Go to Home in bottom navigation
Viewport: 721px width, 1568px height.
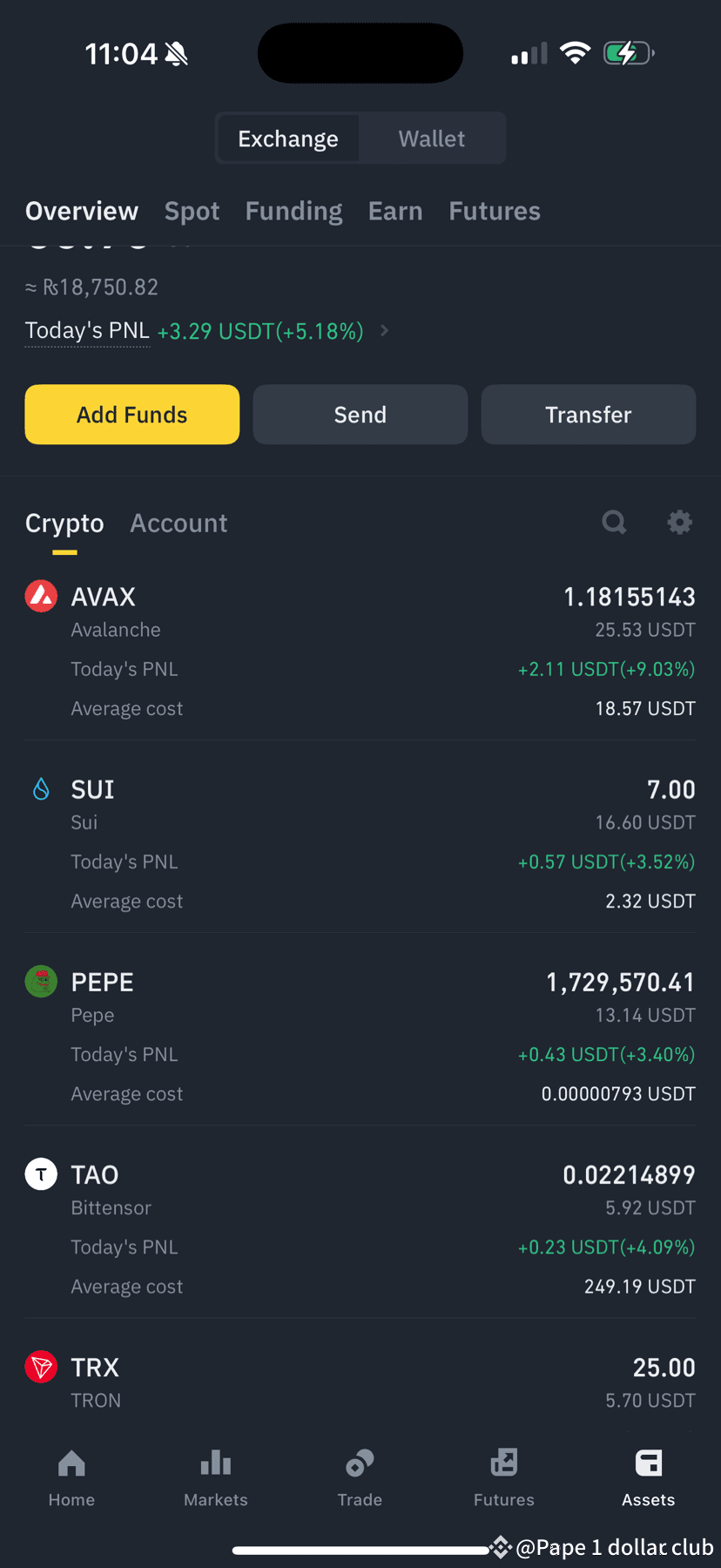pyautogui.click(x=71, y=1477)
